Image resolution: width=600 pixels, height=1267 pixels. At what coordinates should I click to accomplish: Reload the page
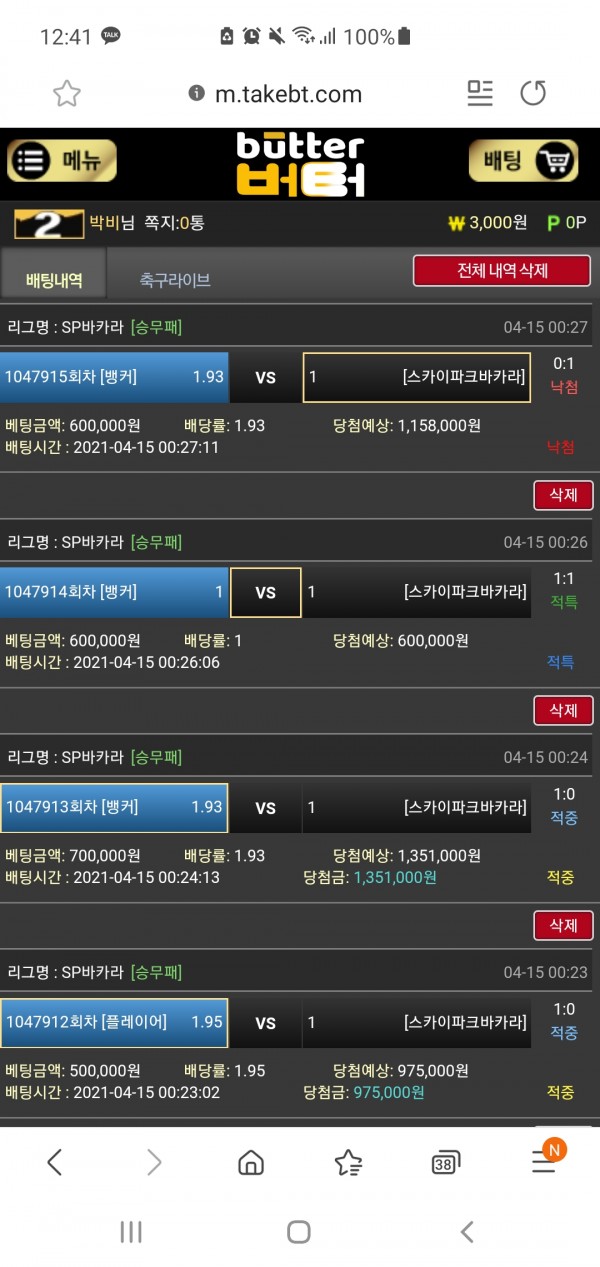pyautogui.click(x=533, y=94)
